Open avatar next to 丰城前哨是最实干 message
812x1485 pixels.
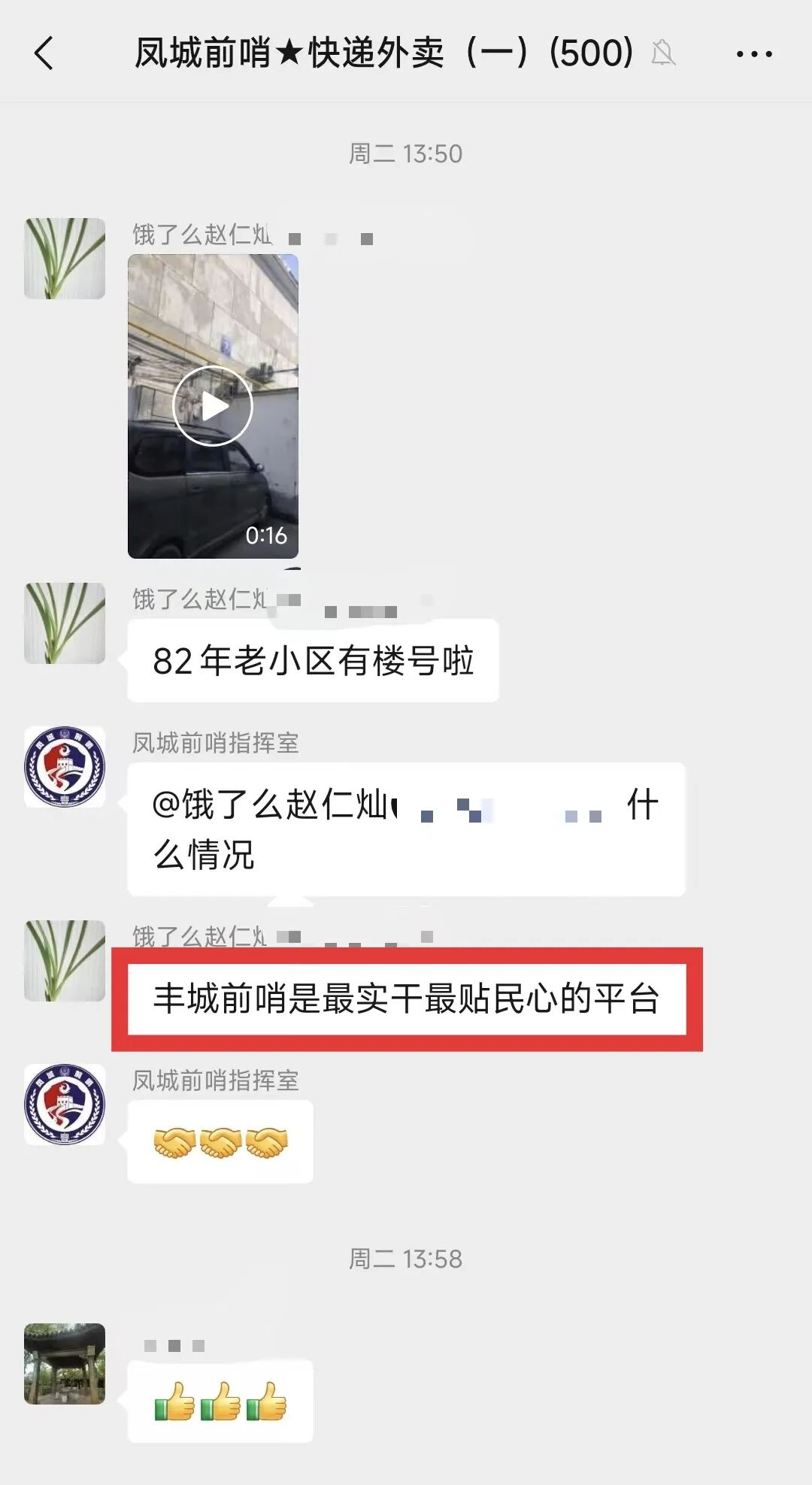pyautogui.click(x=65, y=961)
